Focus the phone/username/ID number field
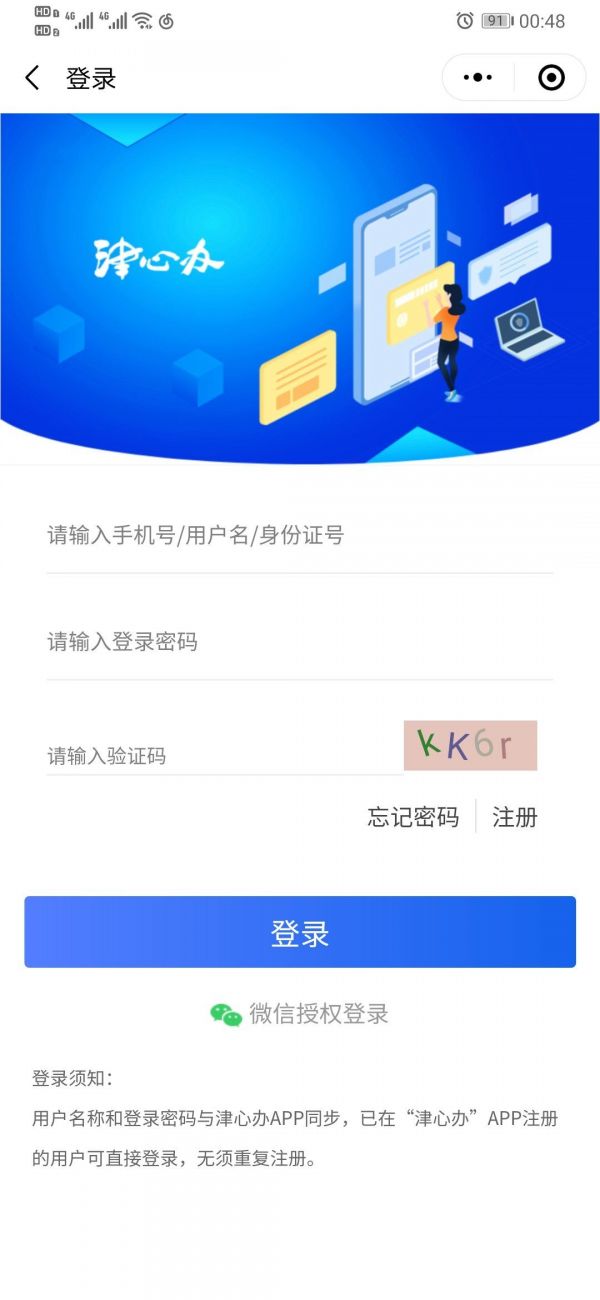Screen dimensions: 600x1300 coord(299,536)
